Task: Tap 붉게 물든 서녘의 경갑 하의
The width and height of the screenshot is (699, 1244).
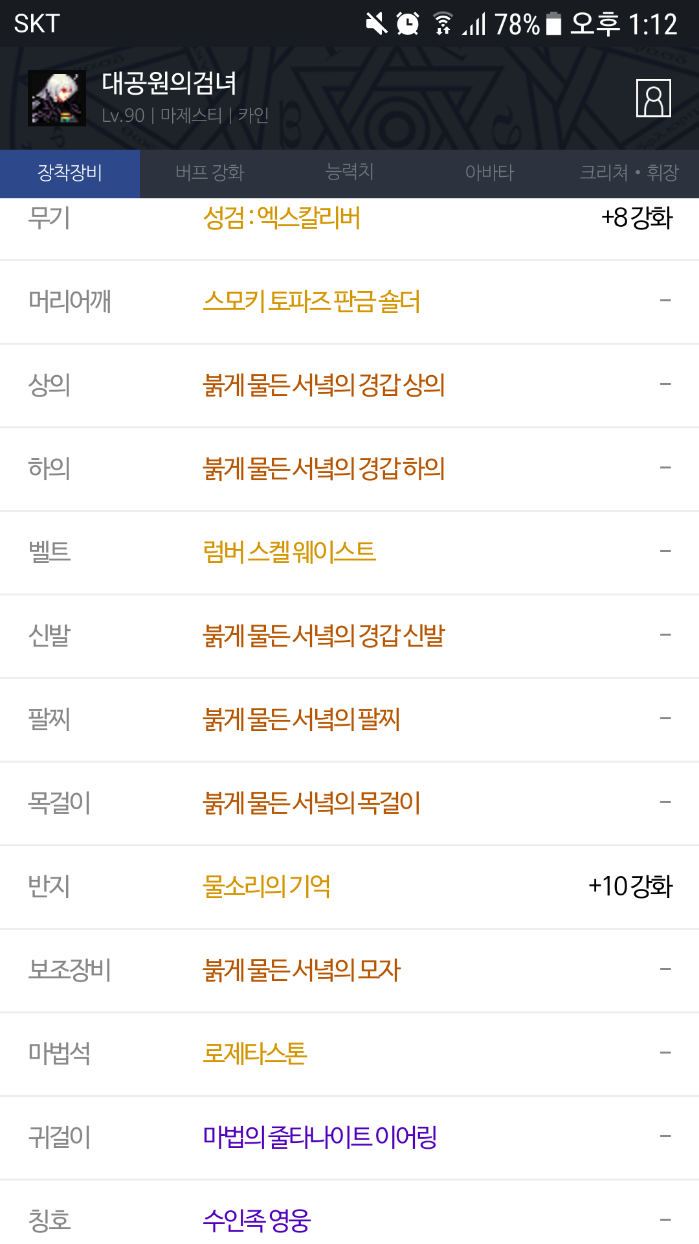Action: point(323,468)
